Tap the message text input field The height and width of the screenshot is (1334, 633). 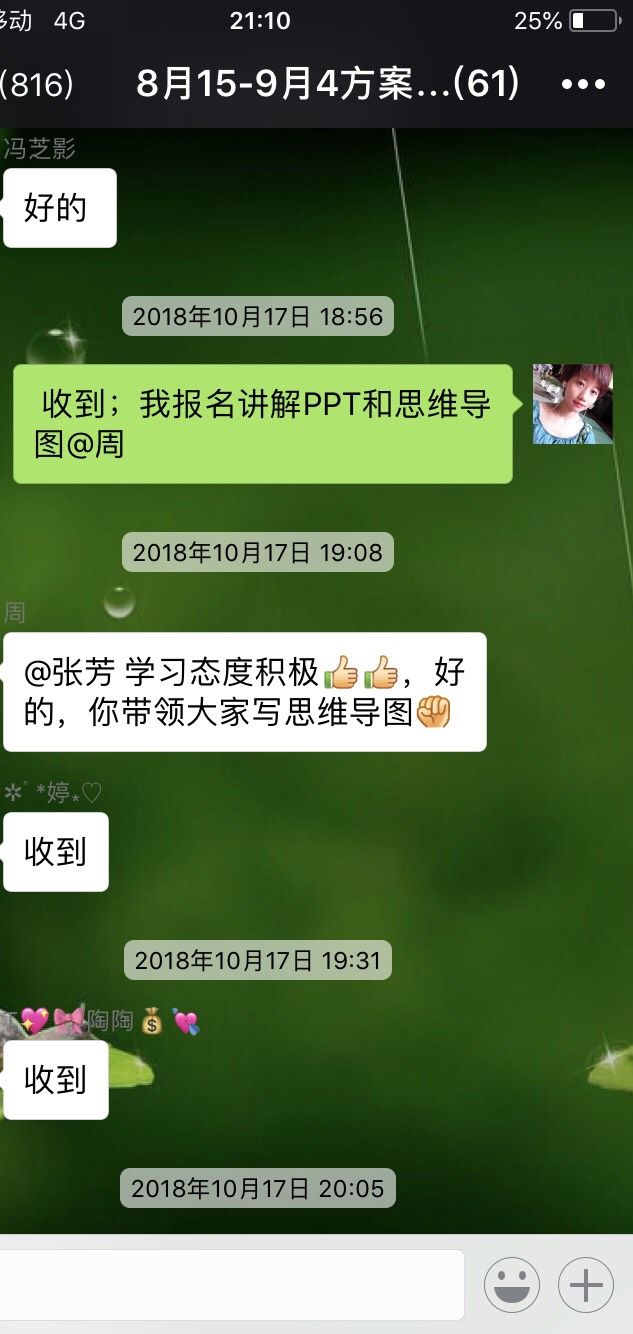[232, 1284]
